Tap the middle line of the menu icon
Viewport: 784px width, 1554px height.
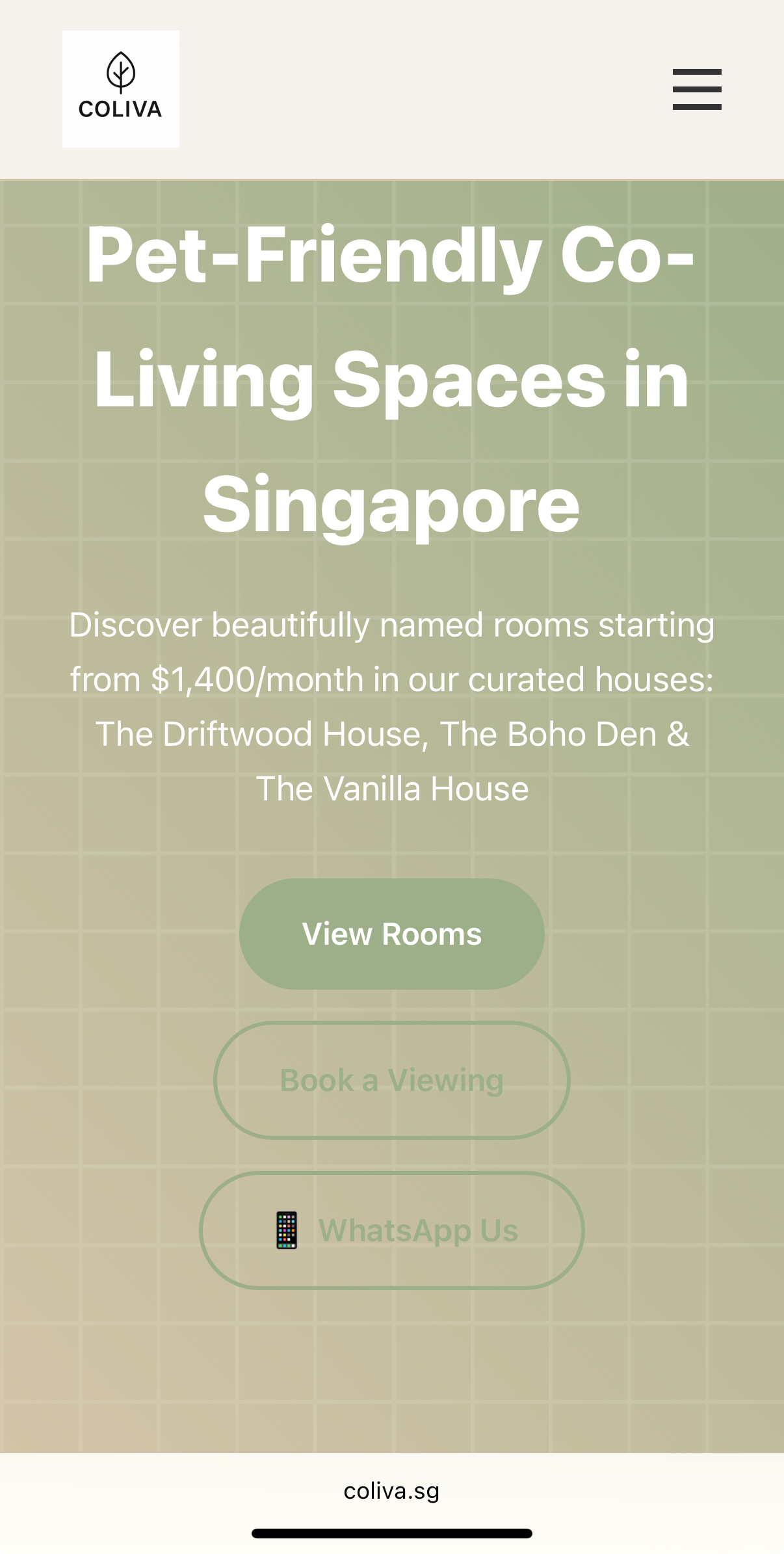pos(696,89)
